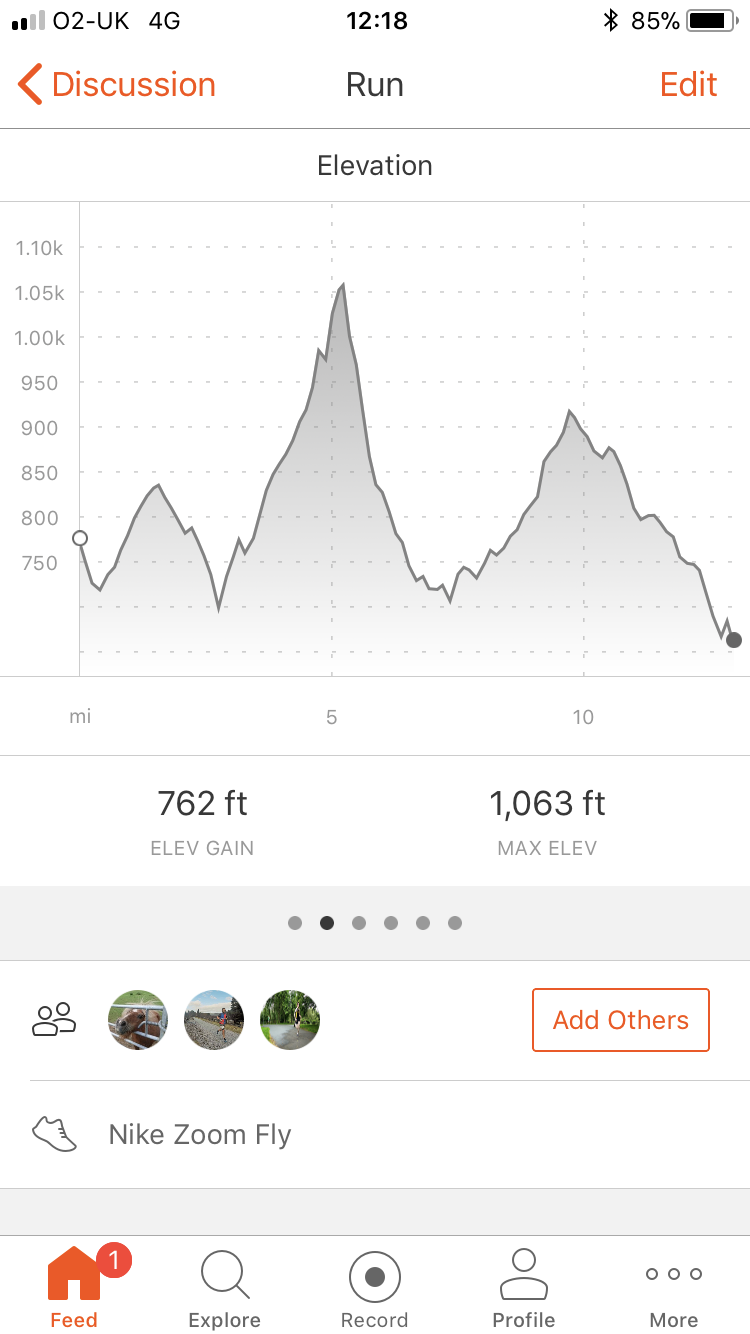Go back to Discussion

(x=117, y=85)
